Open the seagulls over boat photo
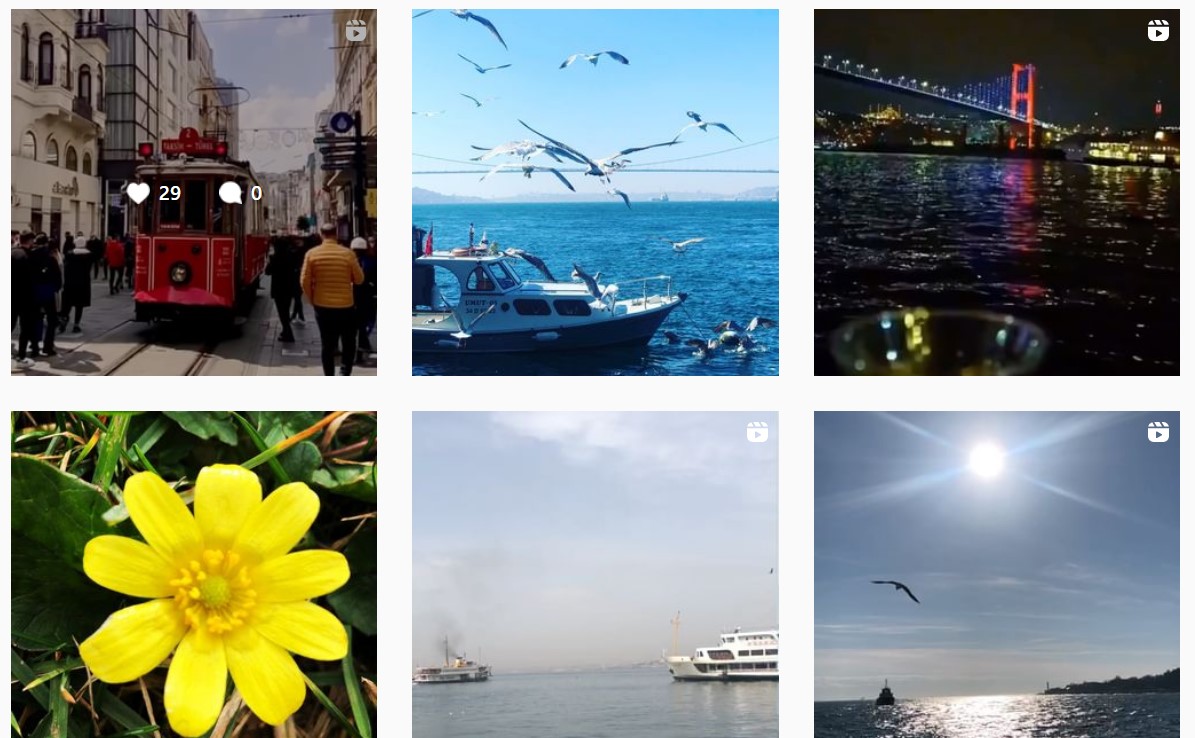Viewport: 1195px width, 738px height. pos(595,192)
